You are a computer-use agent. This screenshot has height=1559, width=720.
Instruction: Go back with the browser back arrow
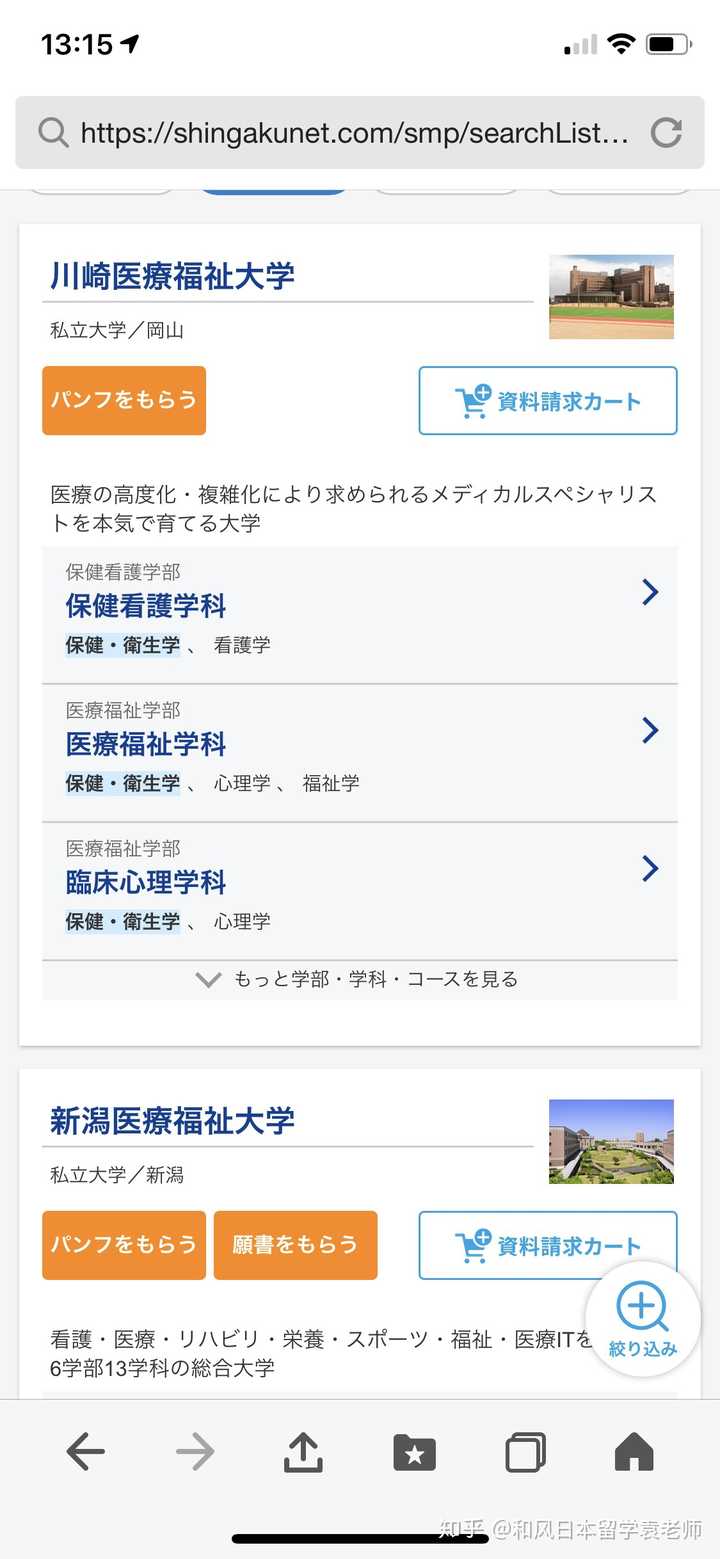point(85,1452)
